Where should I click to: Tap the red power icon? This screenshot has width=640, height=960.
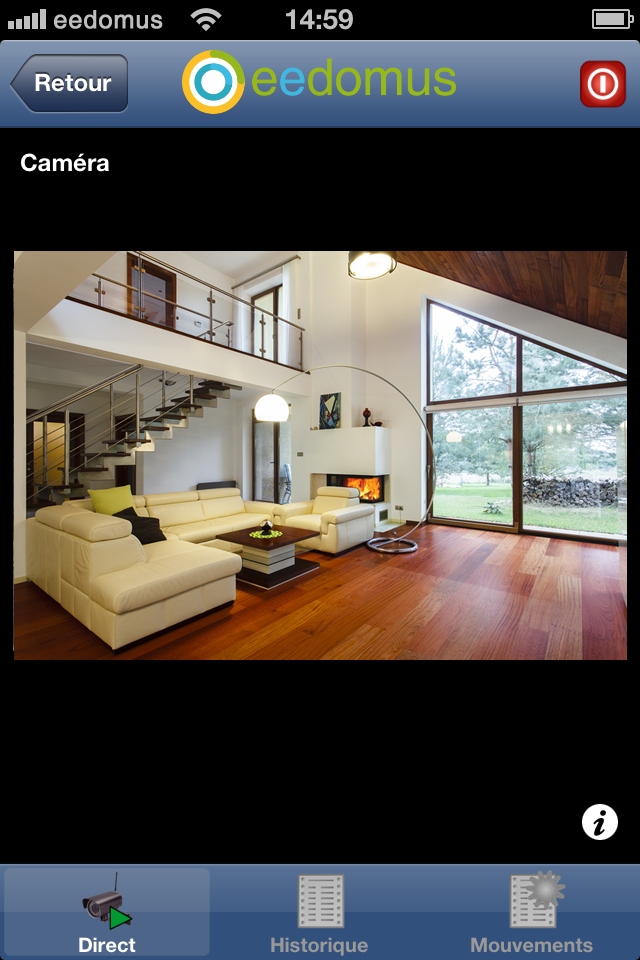tap(602, 84)
